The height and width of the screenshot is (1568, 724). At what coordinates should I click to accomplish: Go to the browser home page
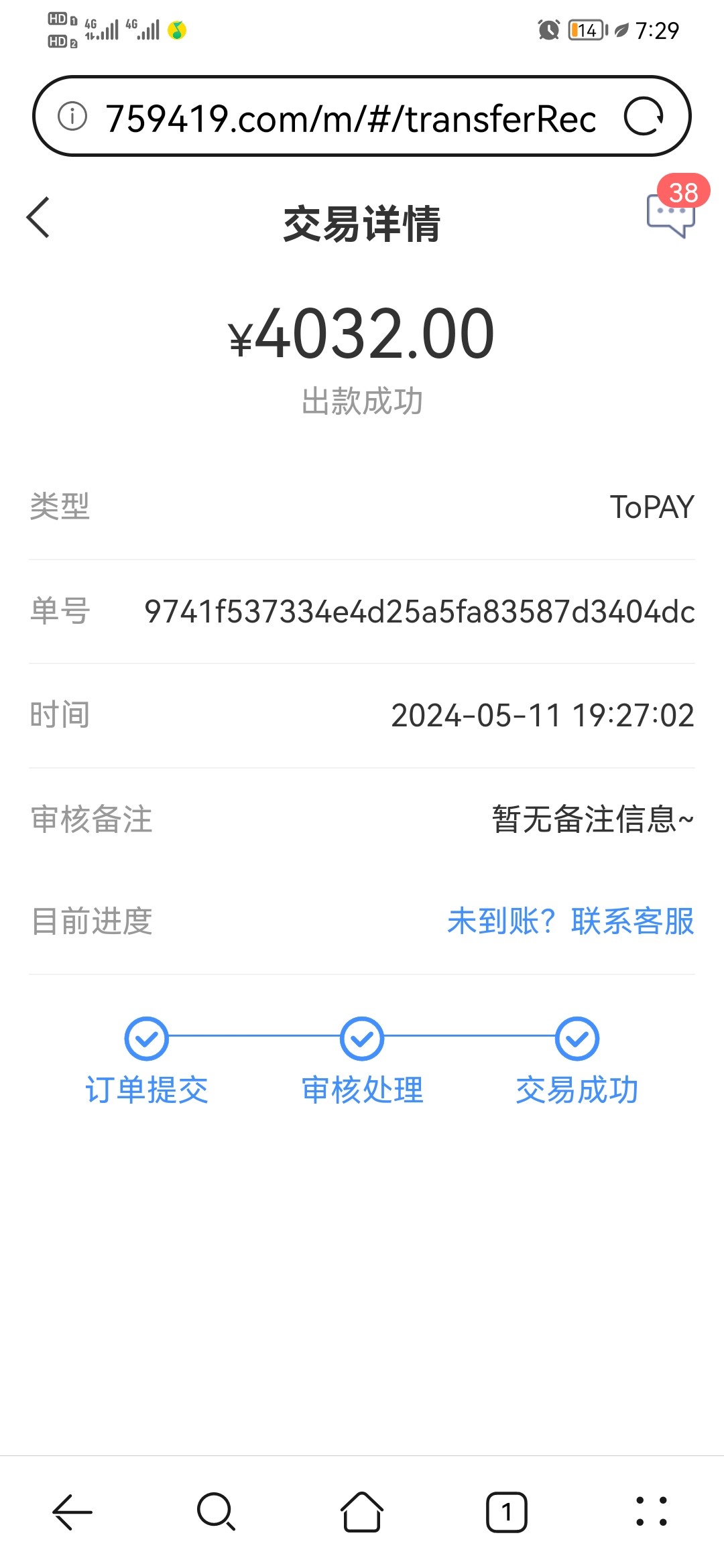click(361, 1512)
